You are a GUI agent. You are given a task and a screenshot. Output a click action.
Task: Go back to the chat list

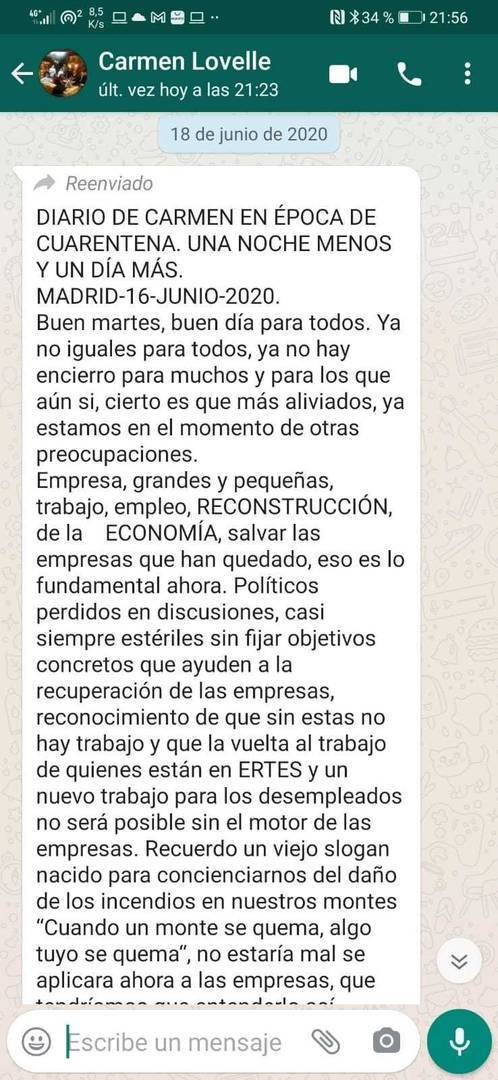point(21,74)
